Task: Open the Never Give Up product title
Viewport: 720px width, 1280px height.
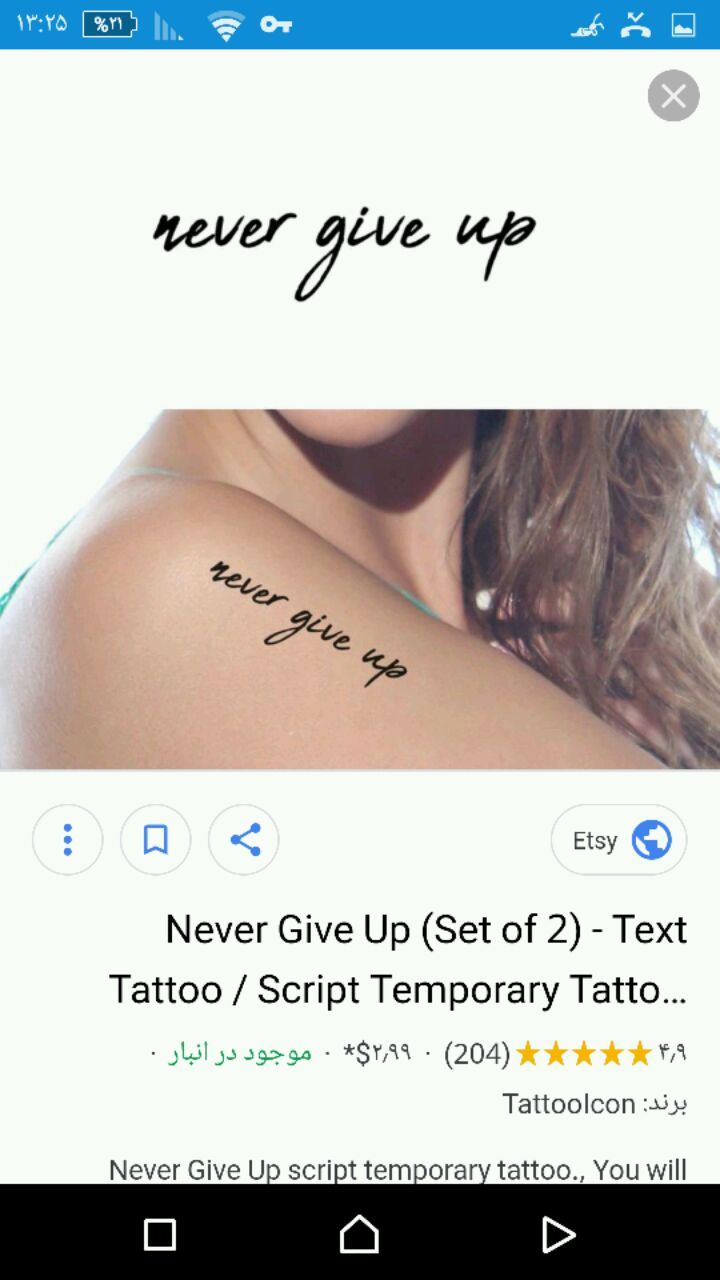Action: click(398, 959)
